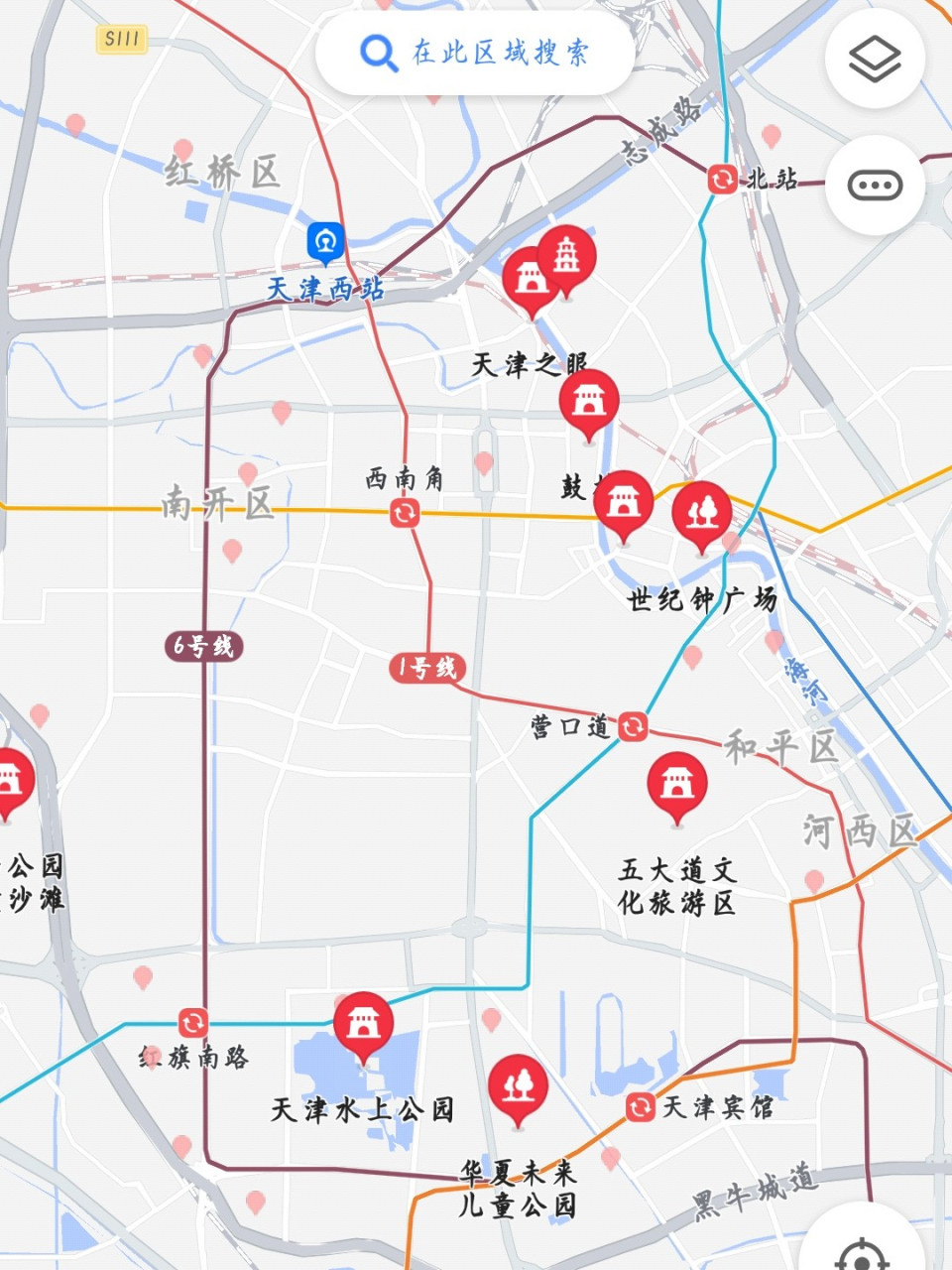
Task: Select the 天津水上公园 gate marker
Action: click(363, 1024)
